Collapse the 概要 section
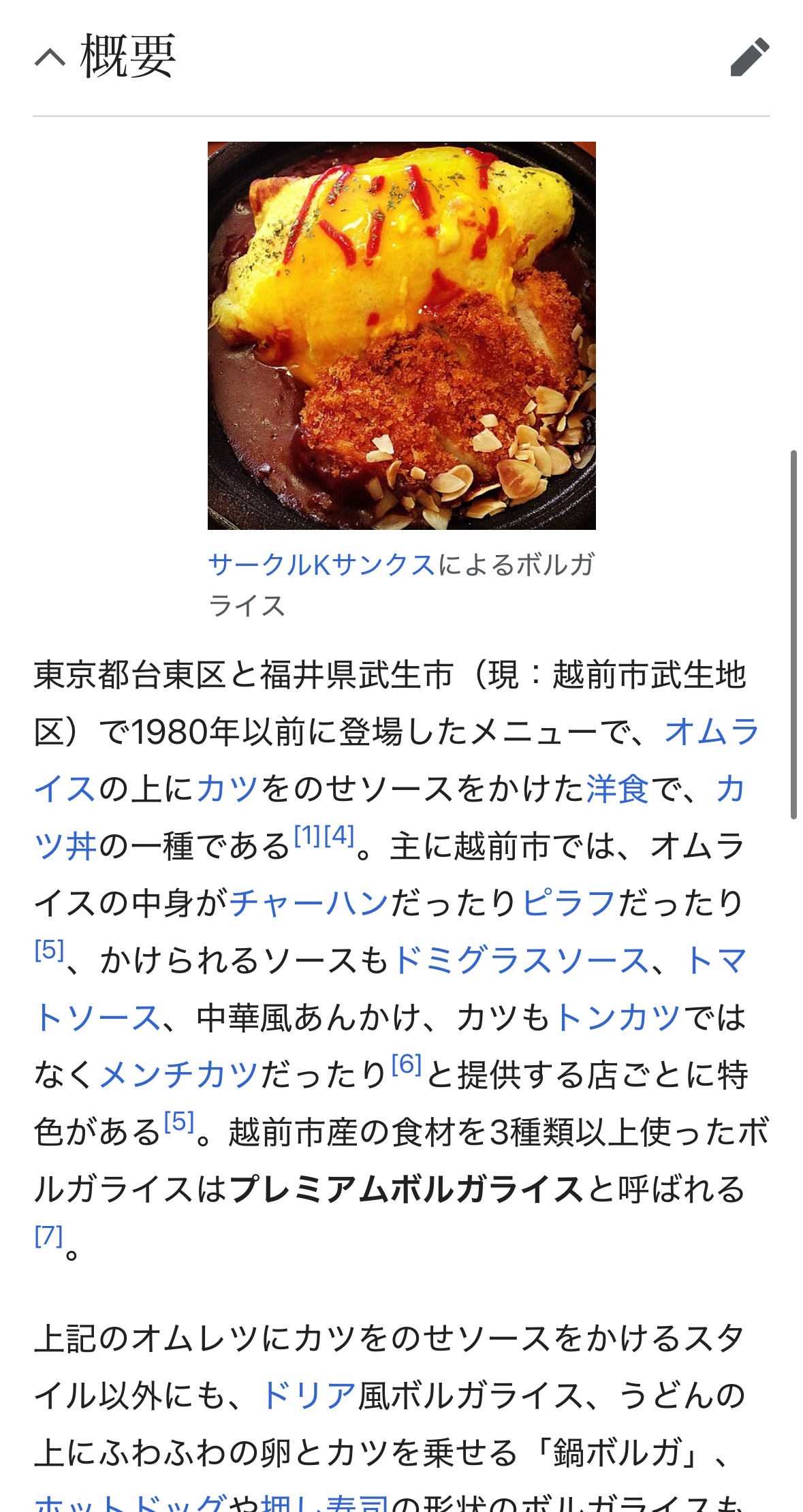 coord(50,58)
